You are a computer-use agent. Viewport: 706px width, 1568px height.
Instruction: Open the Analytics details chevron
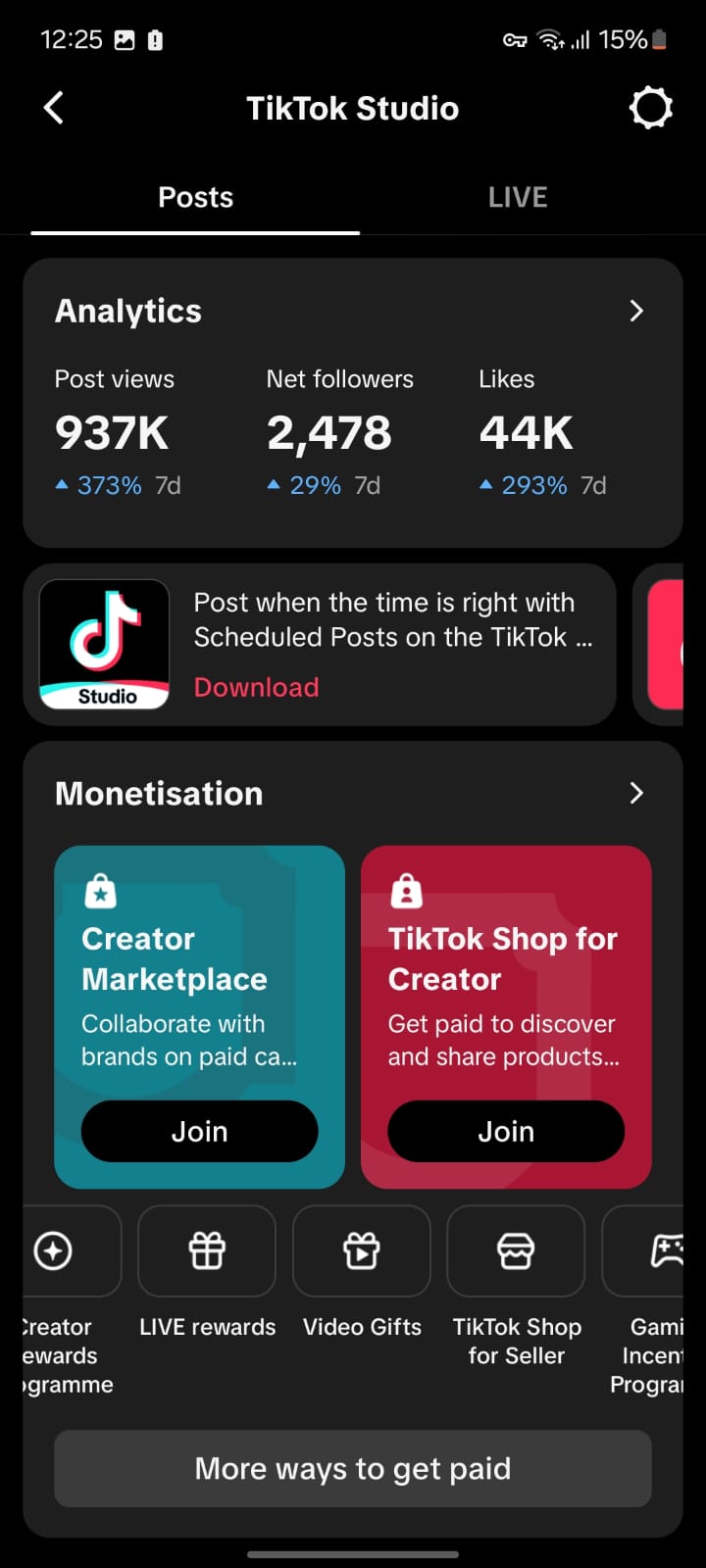pyautogui.click(x=635, y=311)
